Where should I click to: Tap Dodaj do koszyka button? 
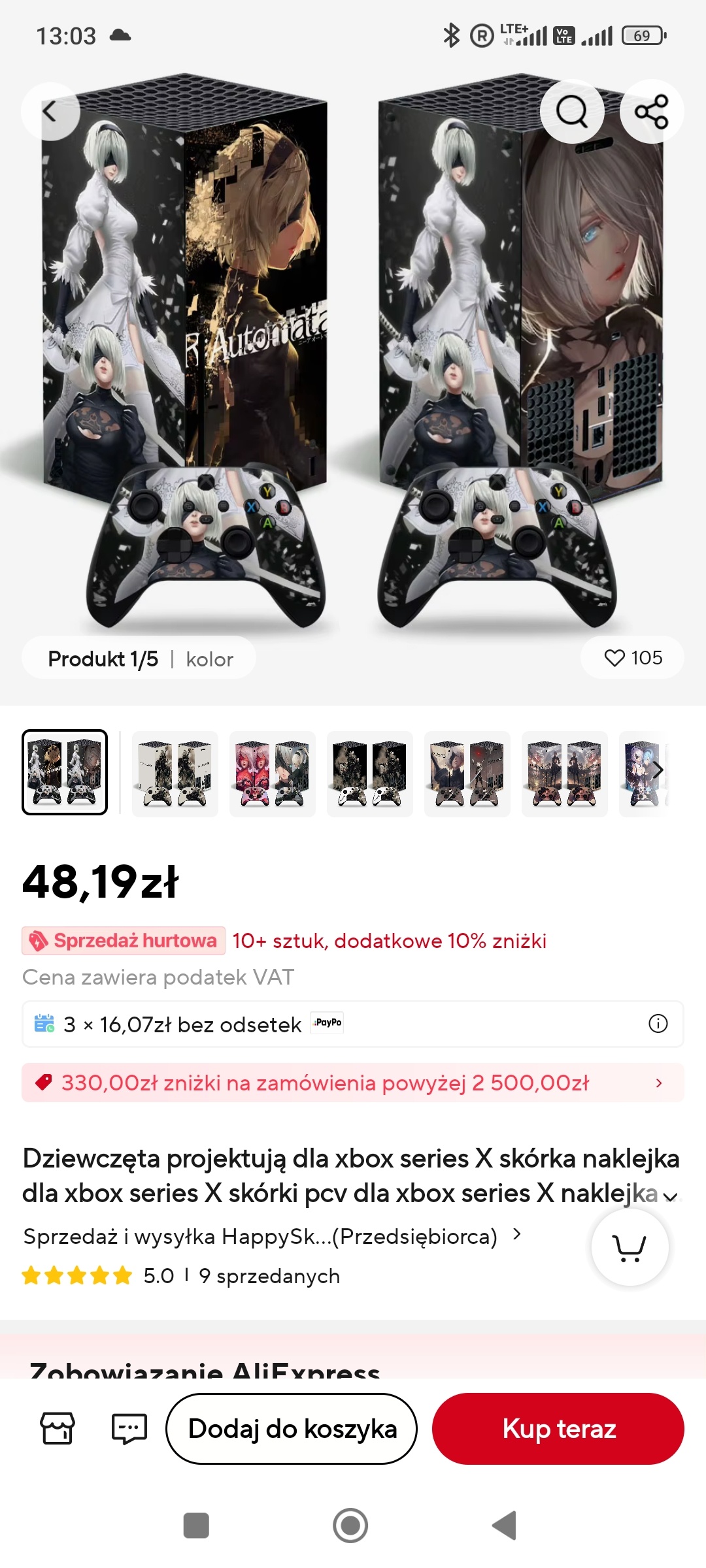292,1429
